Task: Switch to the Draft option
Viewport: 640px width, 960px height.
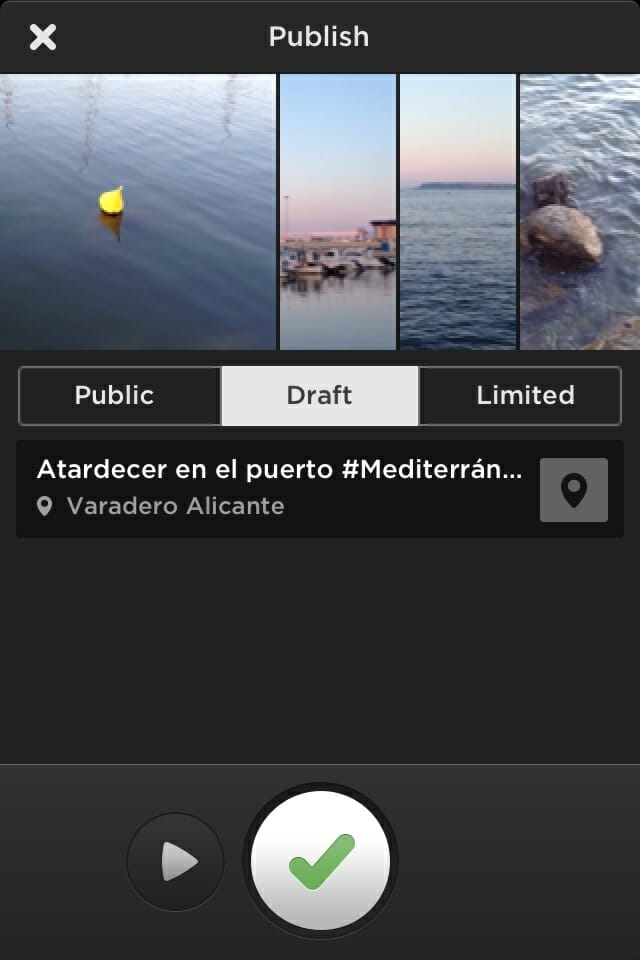Action: point(319,395)
